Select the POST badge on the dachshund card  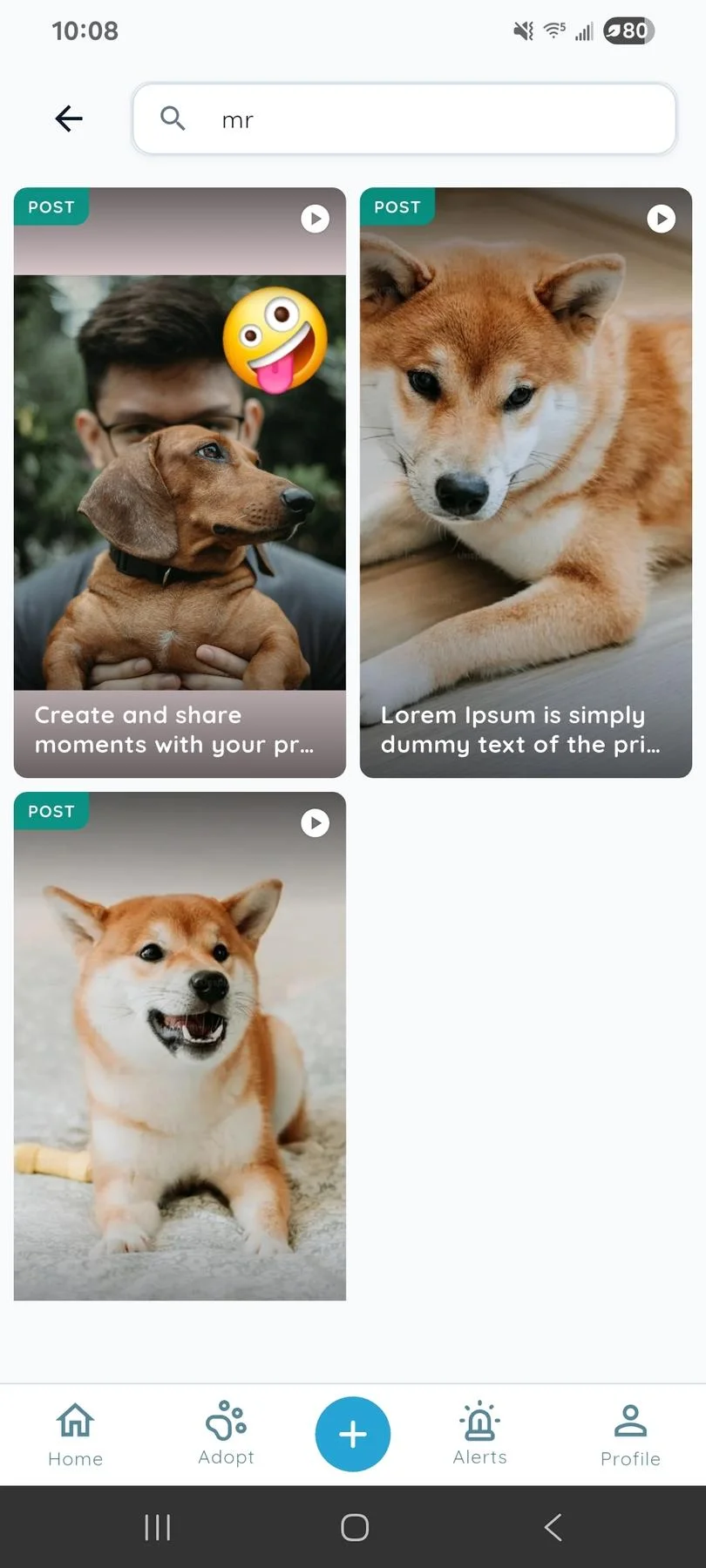tap(51, 206)
